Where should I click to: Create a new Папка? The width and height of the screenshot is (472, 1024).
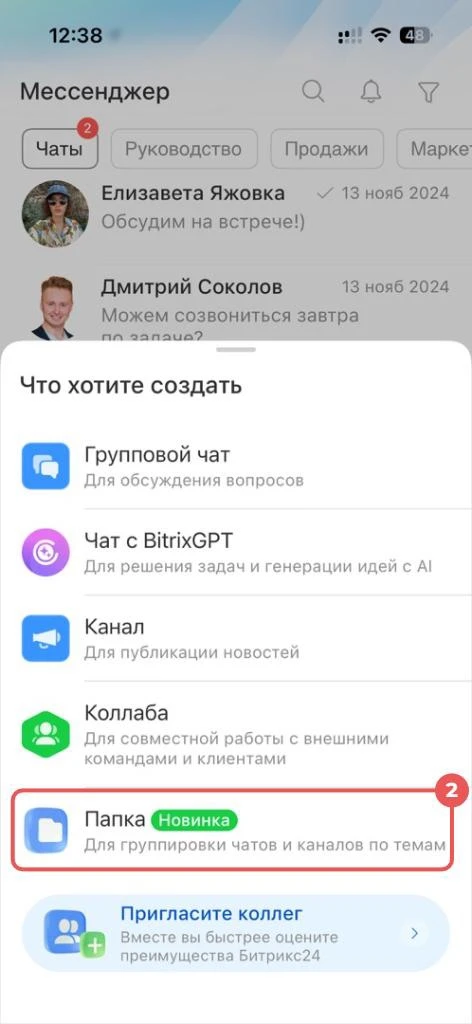232,829
